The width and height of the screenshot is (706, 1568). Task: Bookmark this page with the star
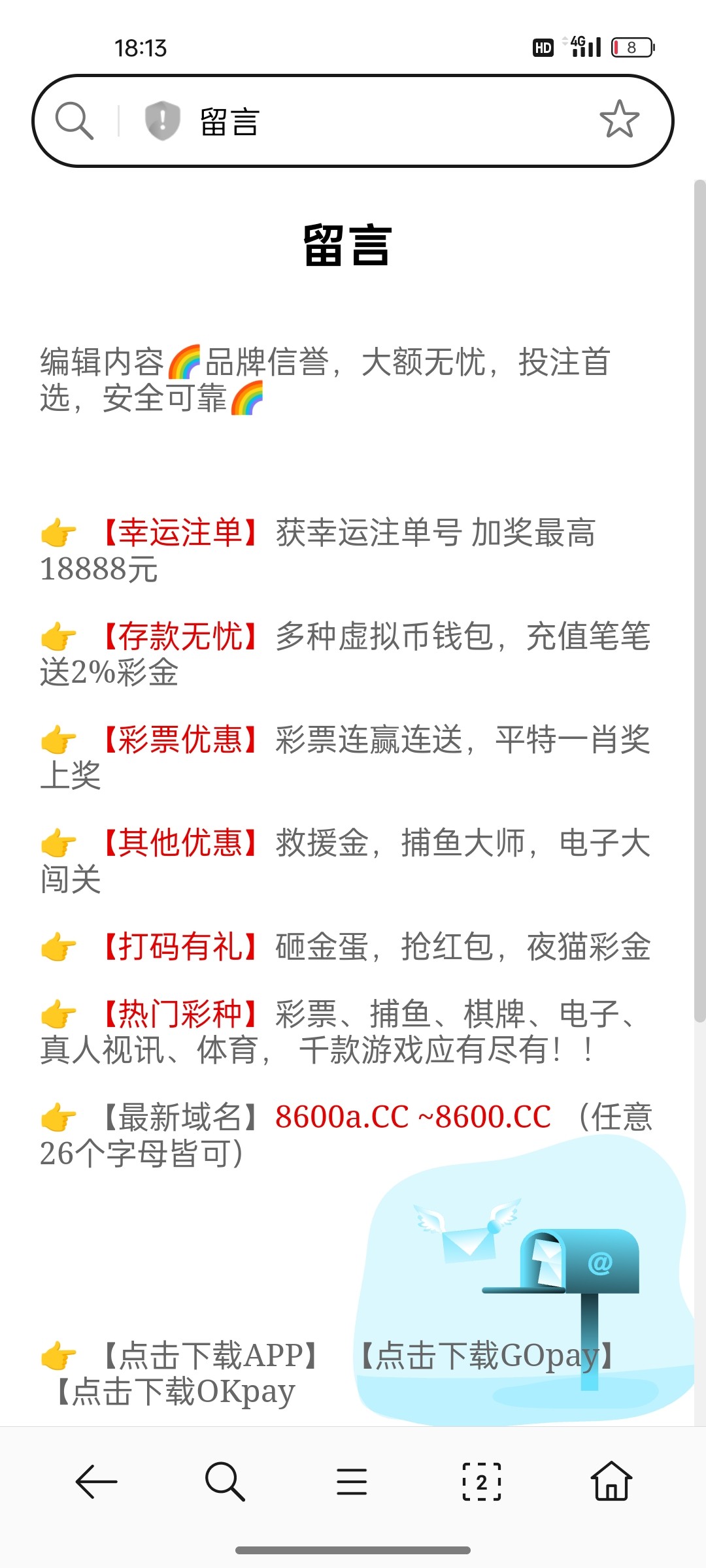[619, 120]
